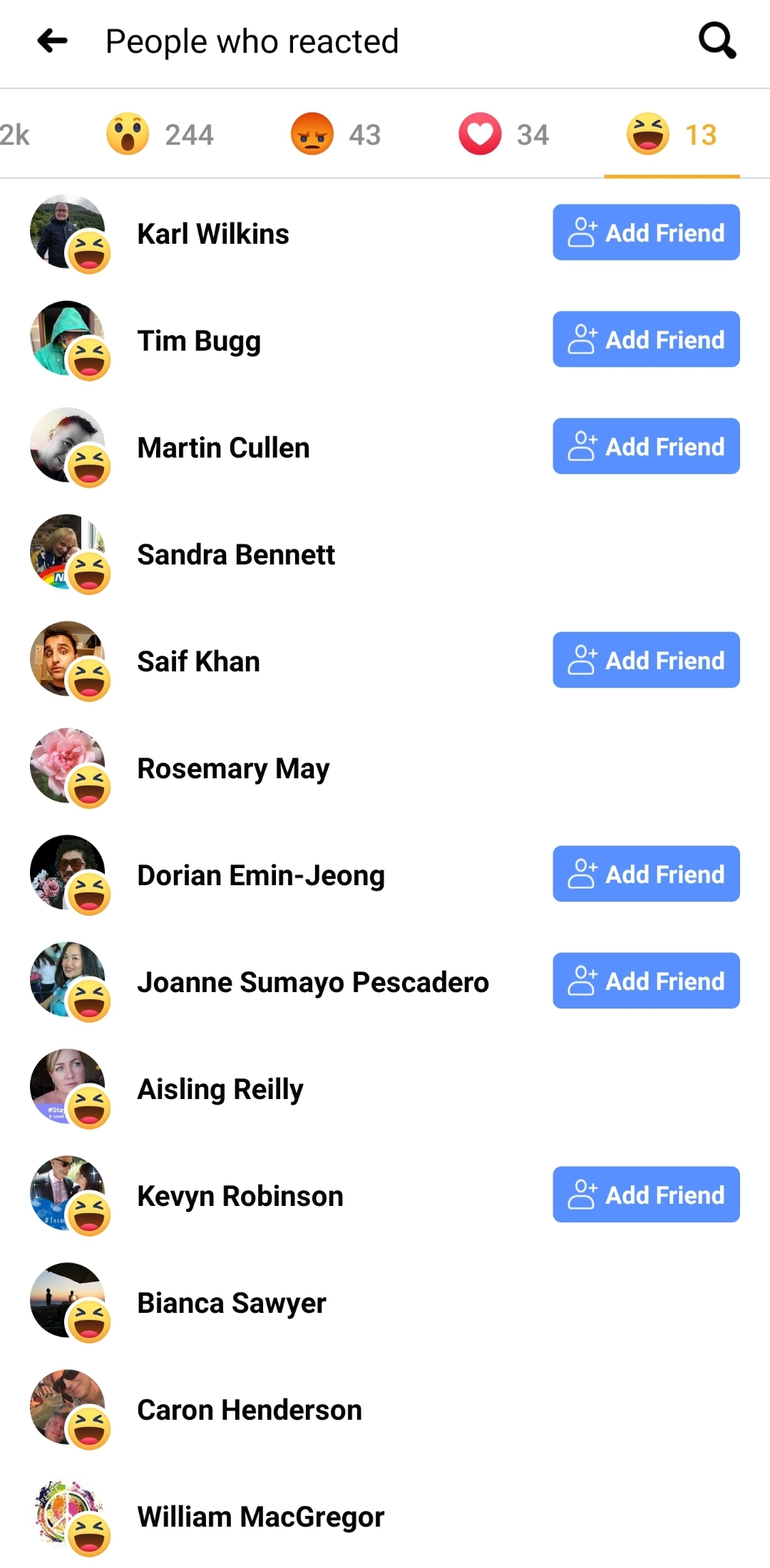The width and height of the screenshot is (770, 1568).
Task: Add Martin Cullen as a friend
Action: tap(646, 446)
